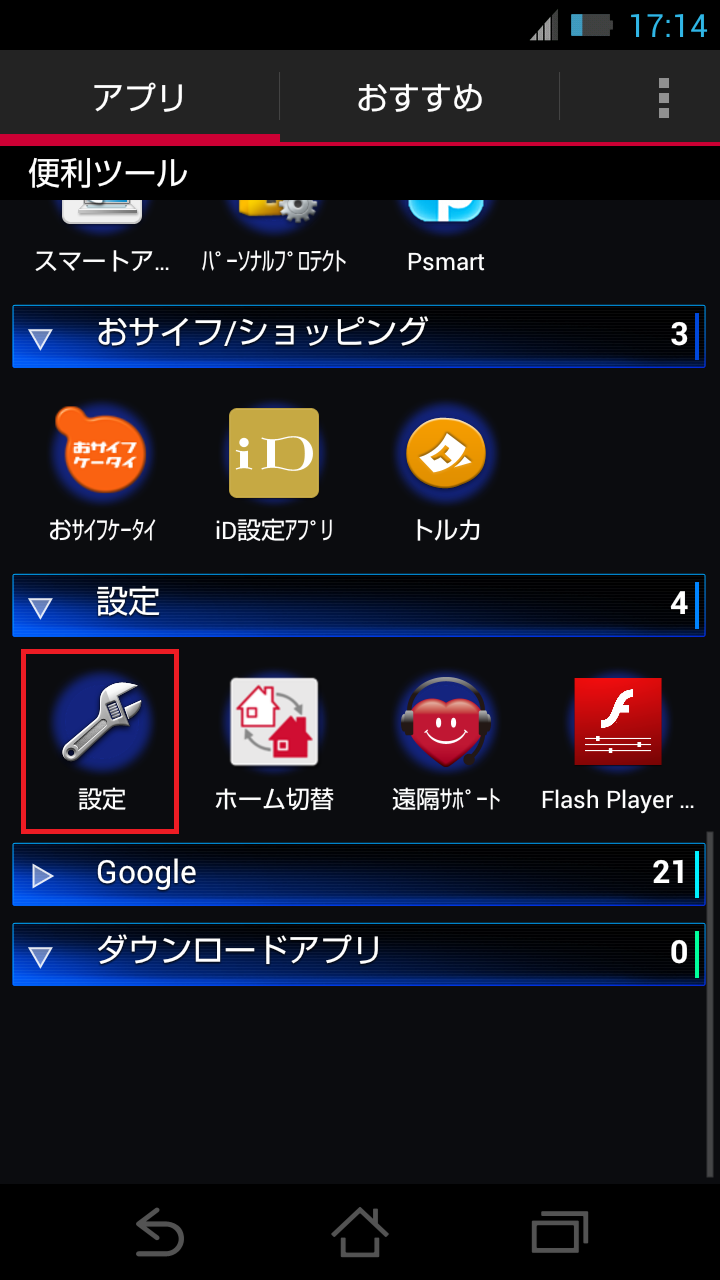Open the overflow menu
Viewport: 720px width, 1280px height.
[x=664, y=97]
